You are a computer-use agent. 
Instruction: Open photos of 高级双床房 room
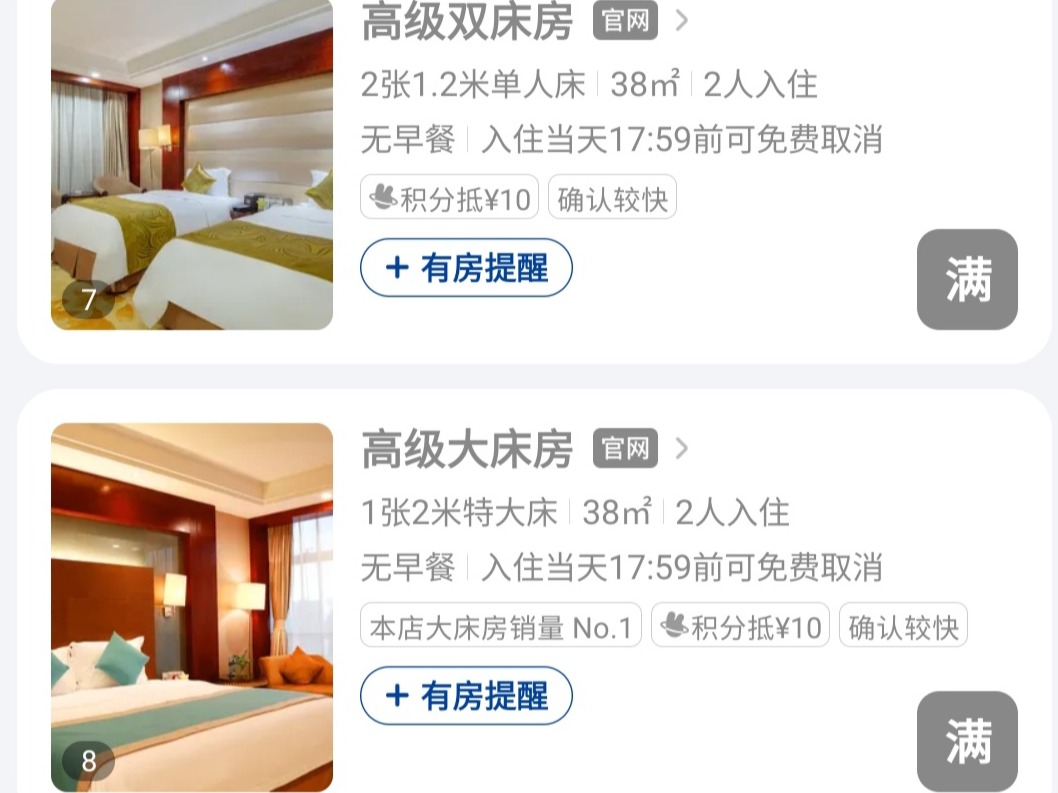click(191, 165)
